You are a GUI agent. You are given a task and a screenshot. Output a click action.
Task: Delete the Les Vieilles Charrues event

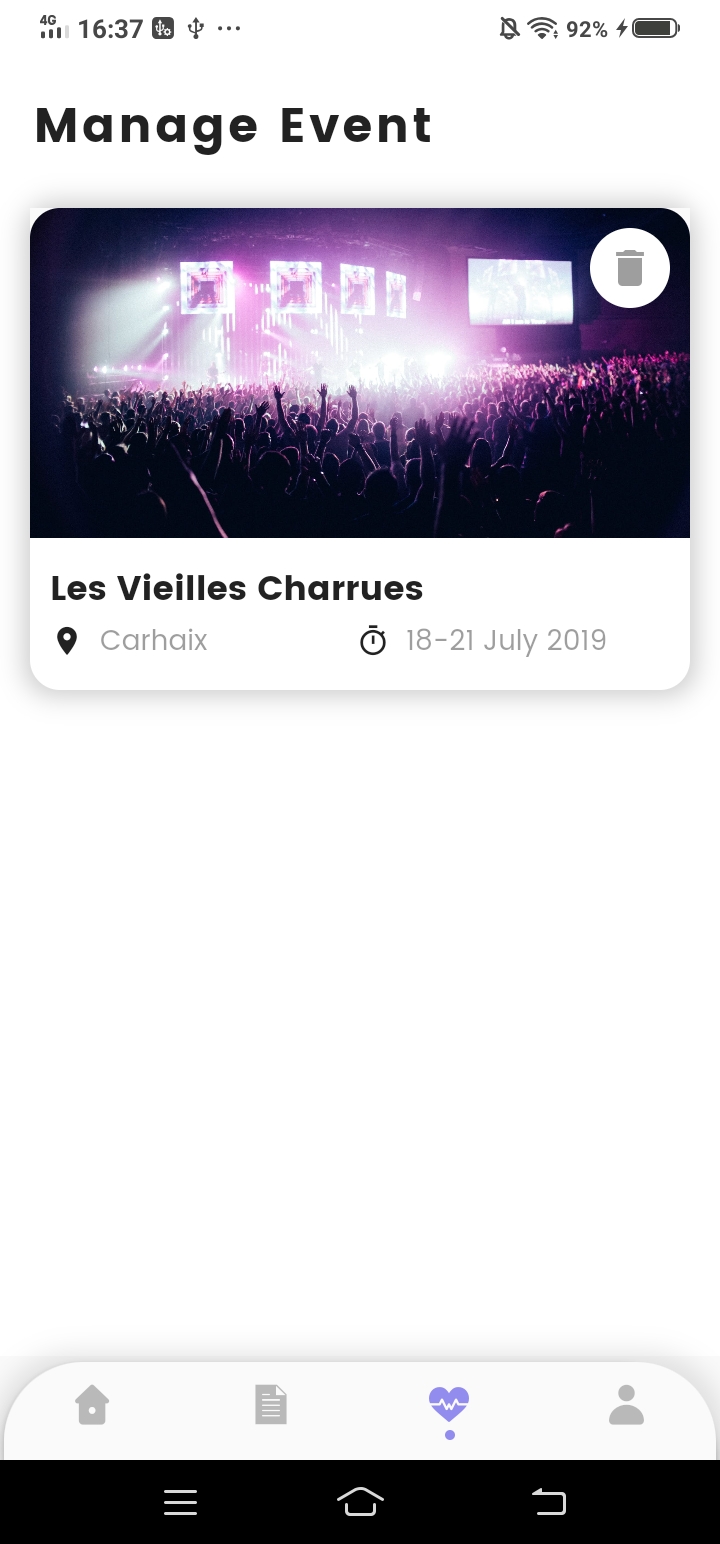point(630,268)
